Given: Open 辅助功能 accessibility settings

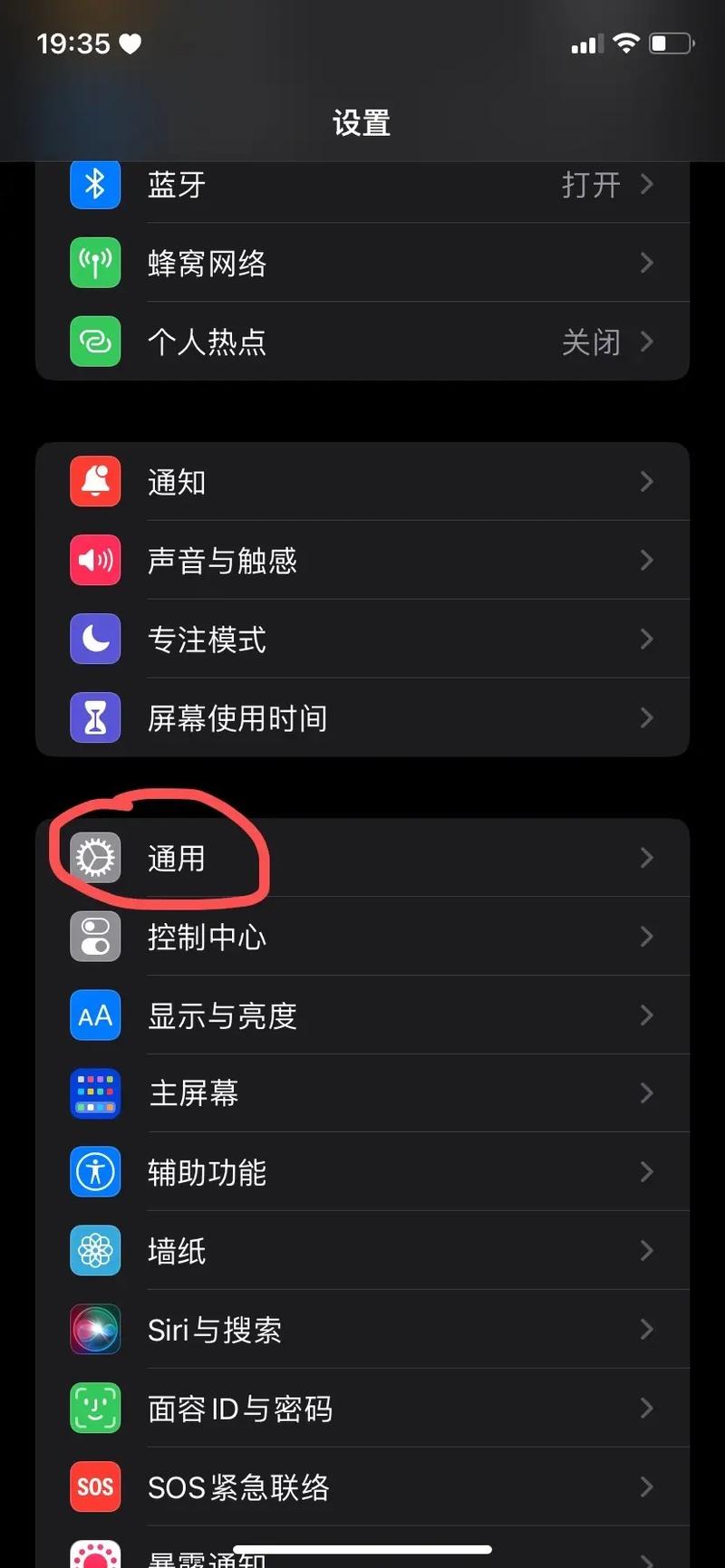Looking at the screenshot, I should coord(362,1172).
